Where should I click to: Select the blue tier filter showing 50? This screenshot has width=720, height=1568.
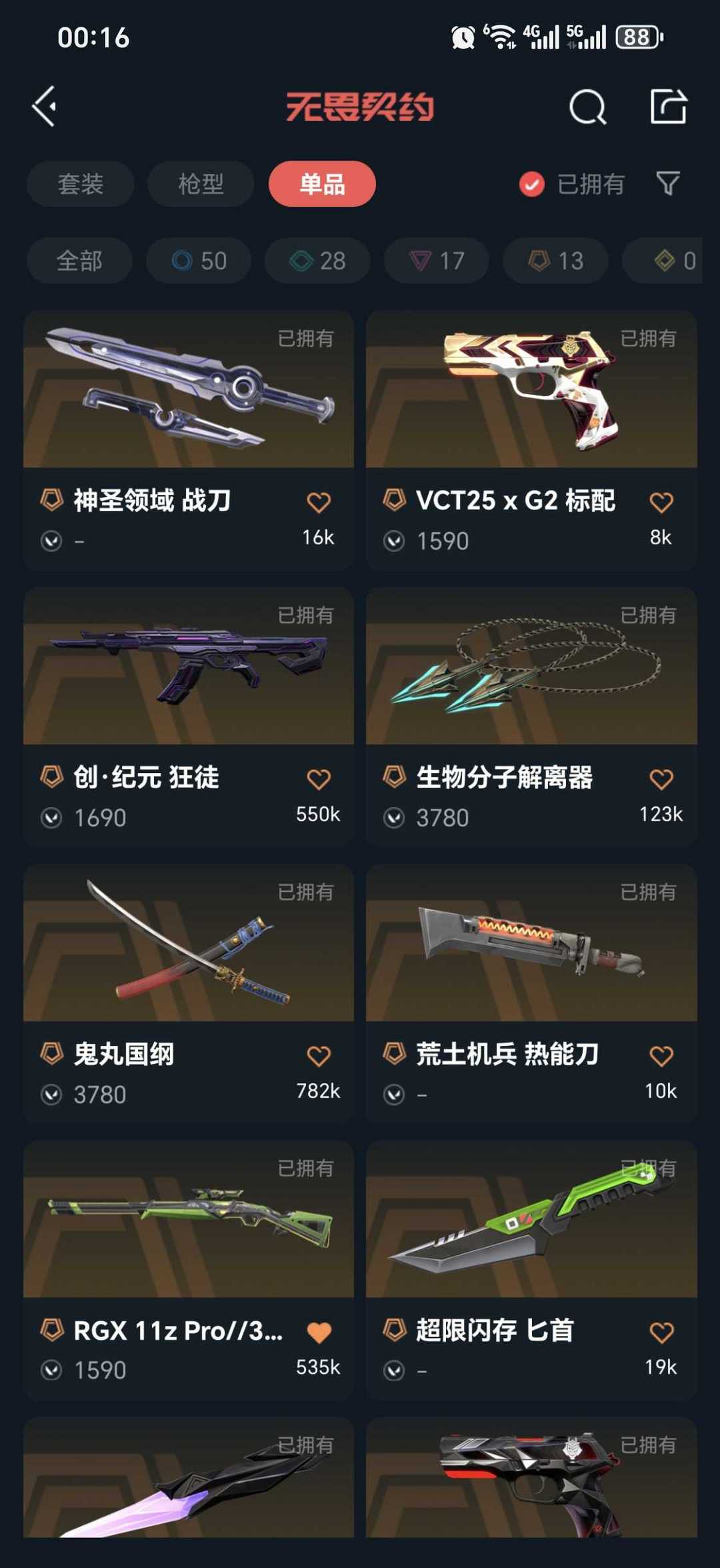pyautogui.click(x=198, y=261)
